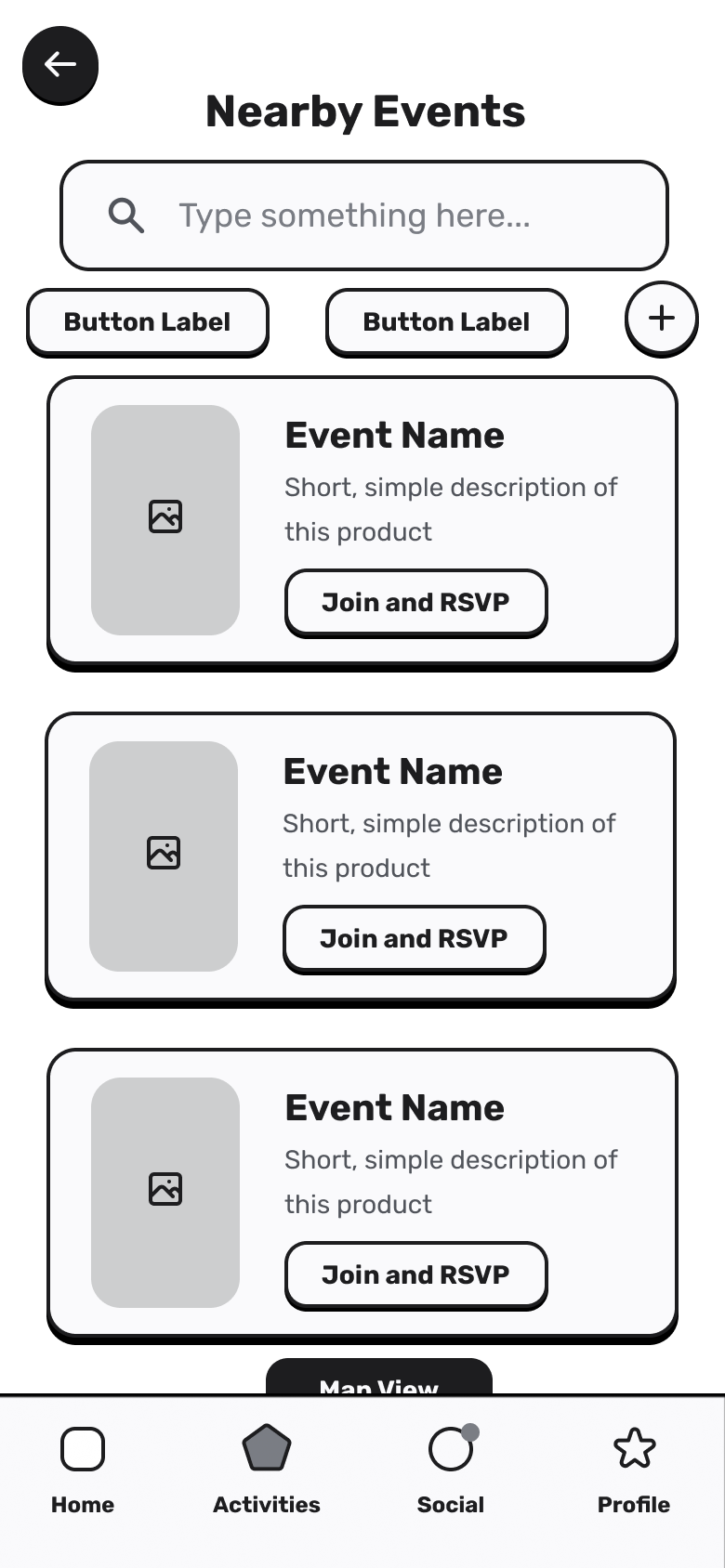Join and RSVP to the first event
725x1568 pixels.
[415, 603]
